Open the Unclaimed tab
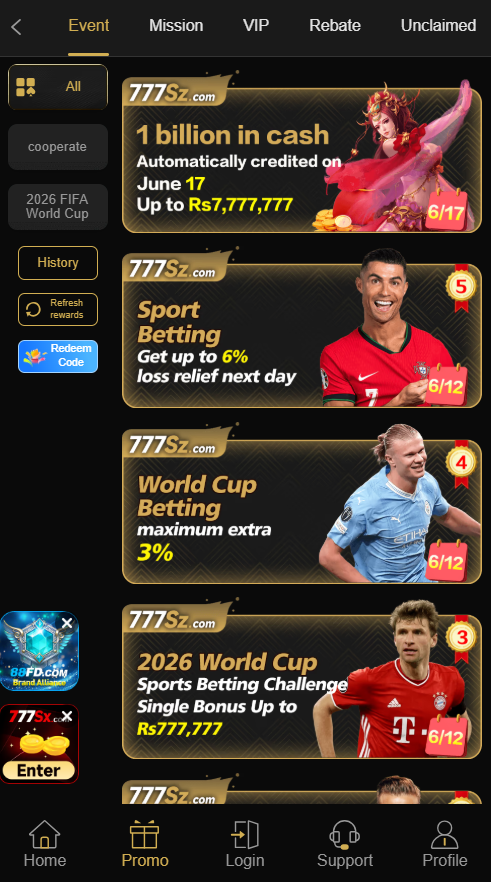This screenshot has width=491, height=882. pyautogui.click(x=438, y=26)
